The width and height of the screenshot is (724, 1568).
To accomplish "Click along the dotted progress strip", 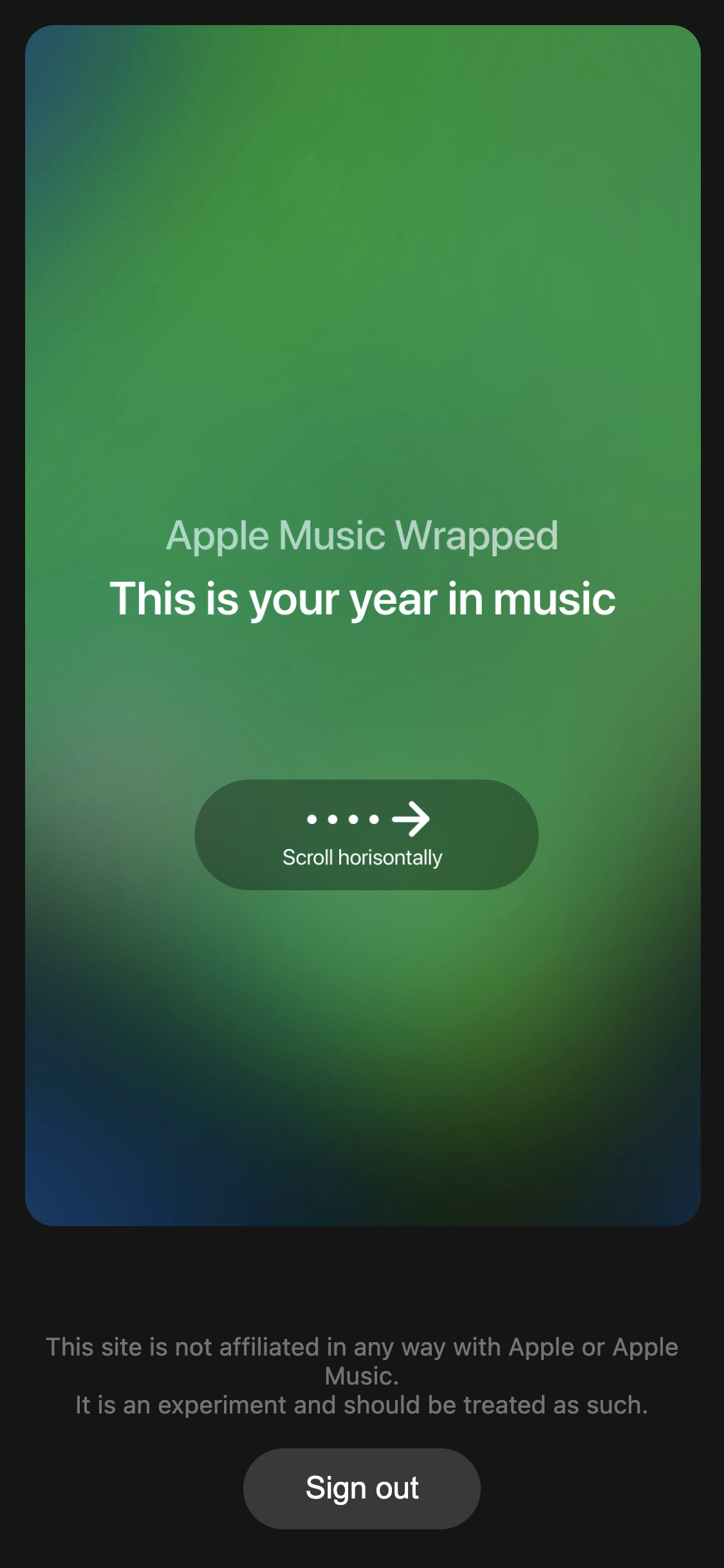I will pyautogui.click(x=344, y=819).
